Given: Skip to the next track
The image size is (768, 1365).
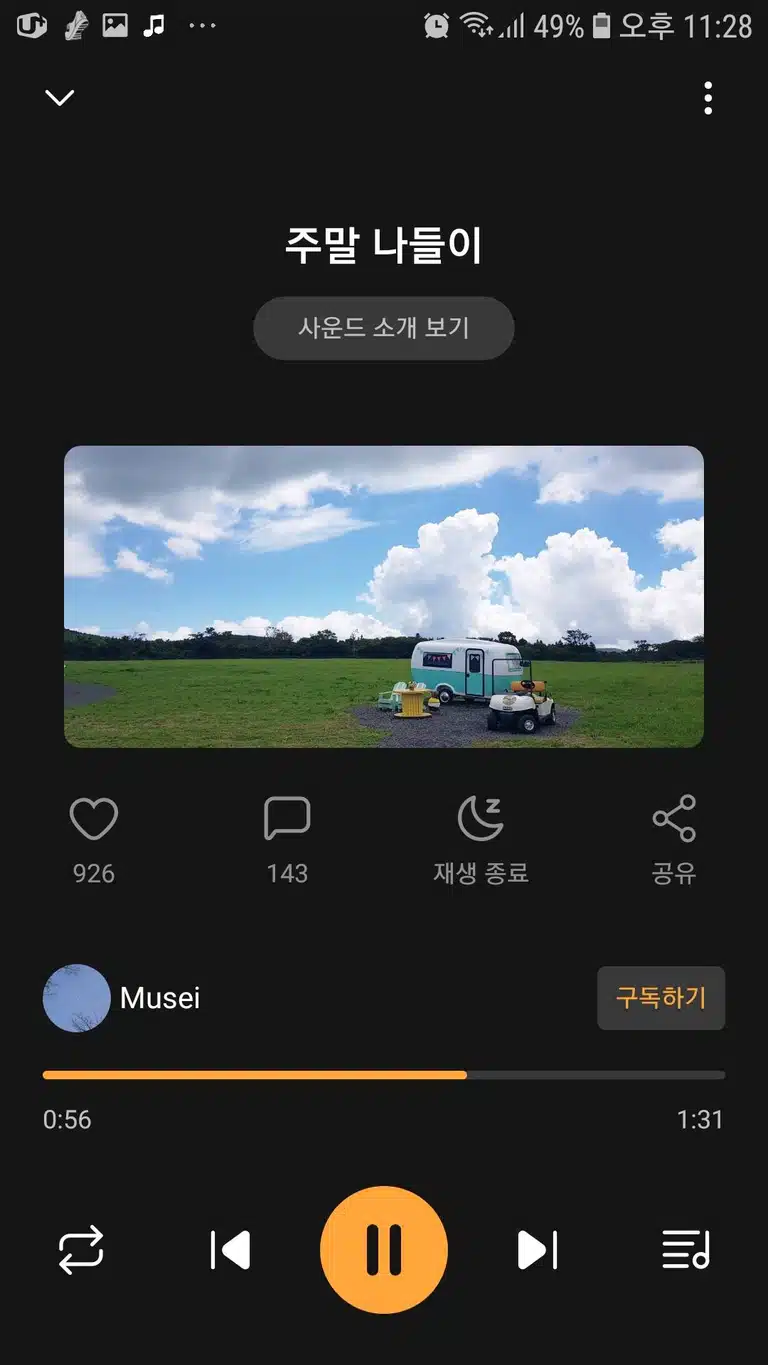Looking at the screenshot, I should pyautogui.click(x=537, y=1251).
